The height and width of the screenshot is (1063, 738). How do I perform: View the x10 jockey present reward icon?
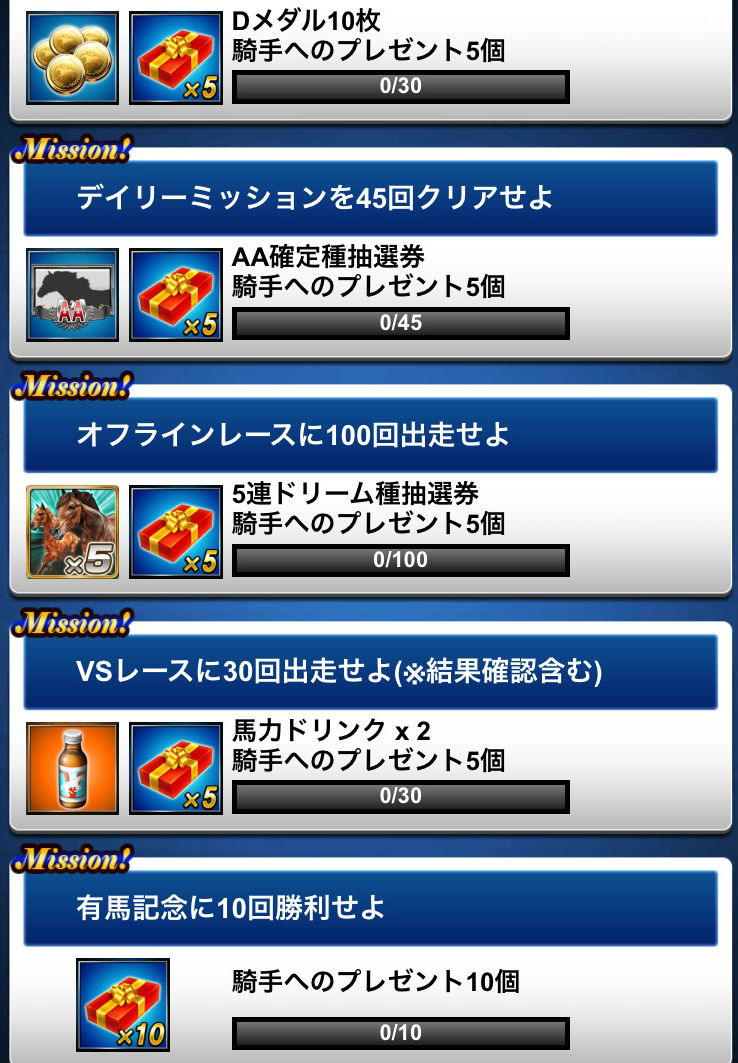[123, 1005]
